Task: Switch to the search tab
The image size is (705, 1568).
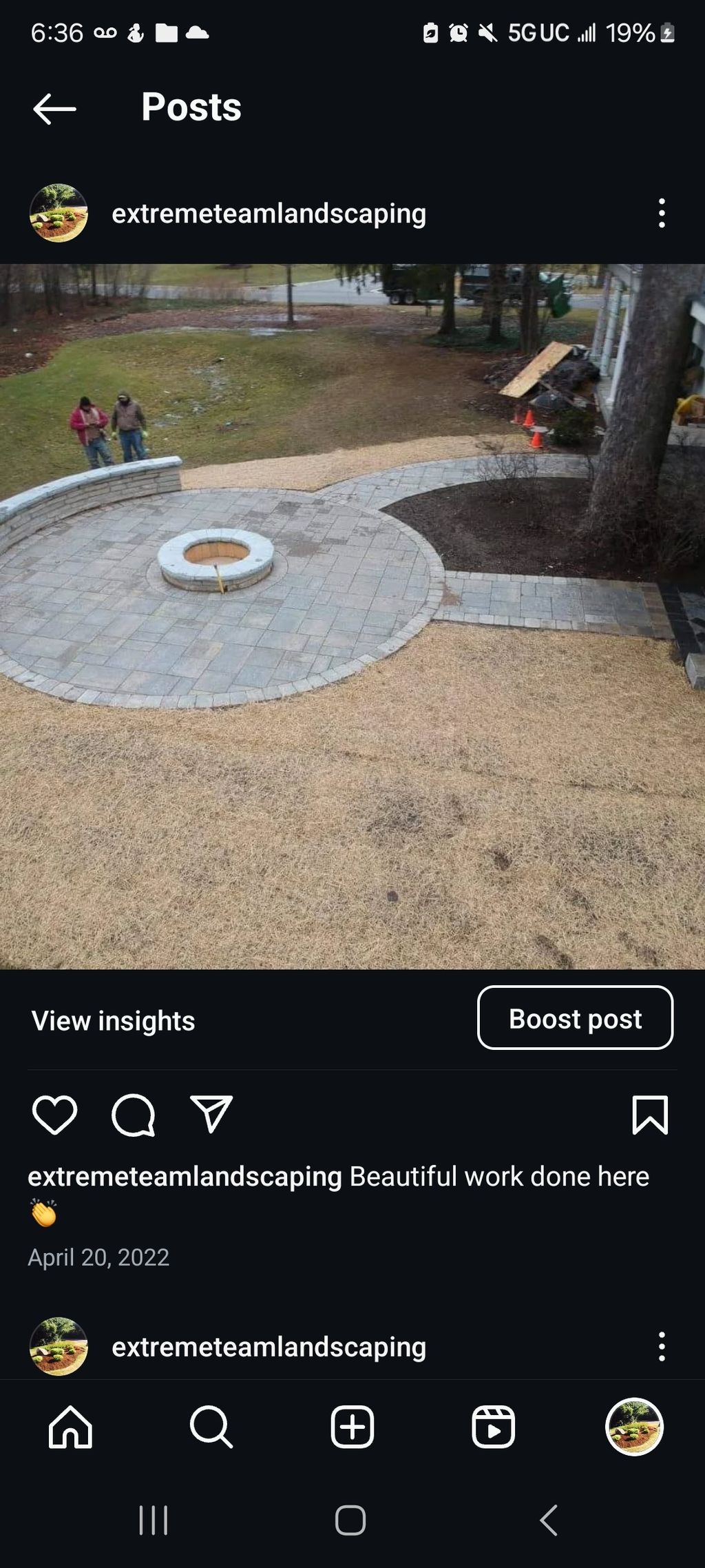Action: 211,1426
